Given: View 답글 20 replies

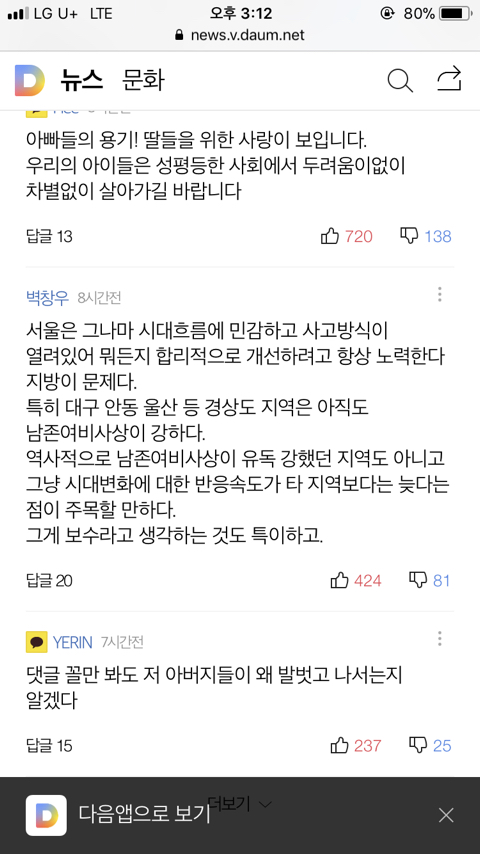Looking at the screenshot, I should (49, 581).
